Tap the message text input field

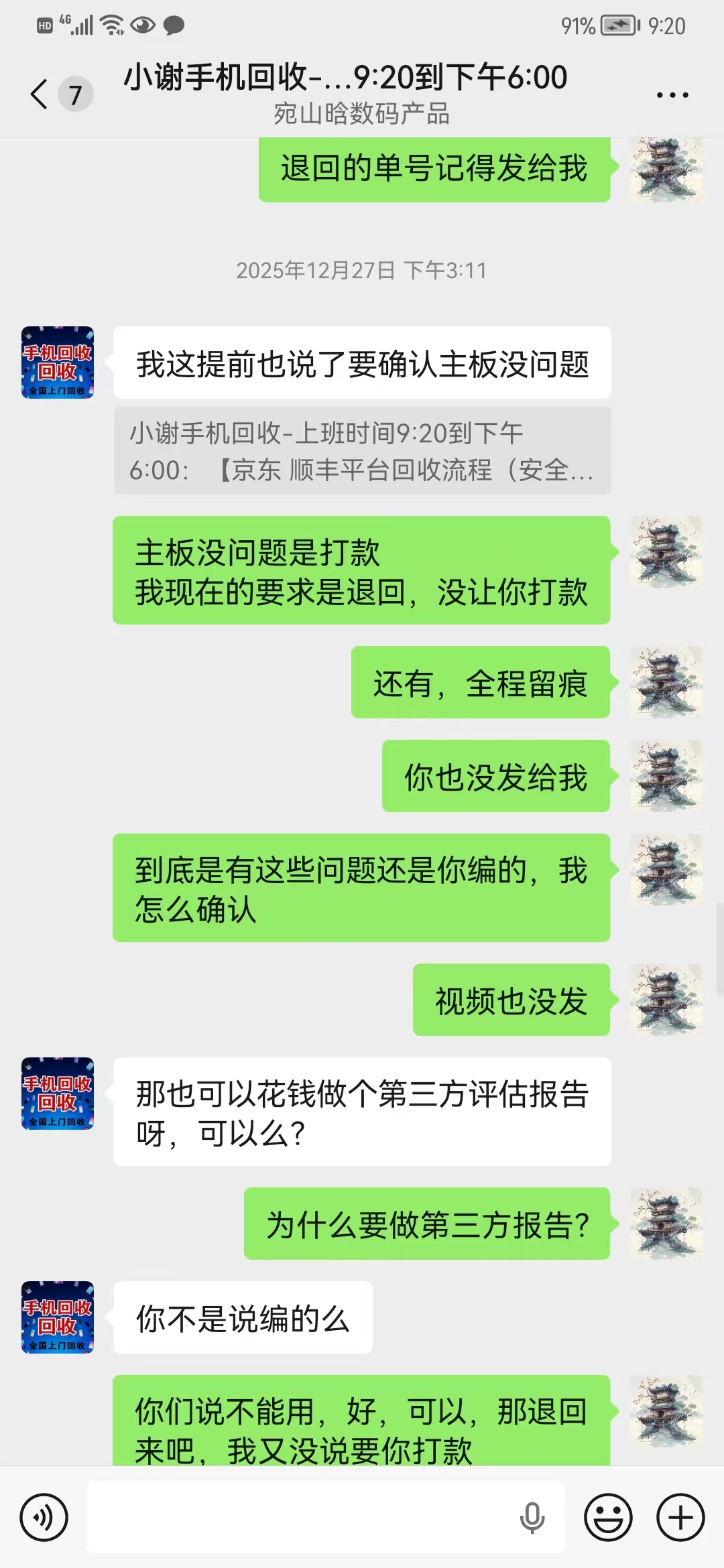coord(302,1517)
